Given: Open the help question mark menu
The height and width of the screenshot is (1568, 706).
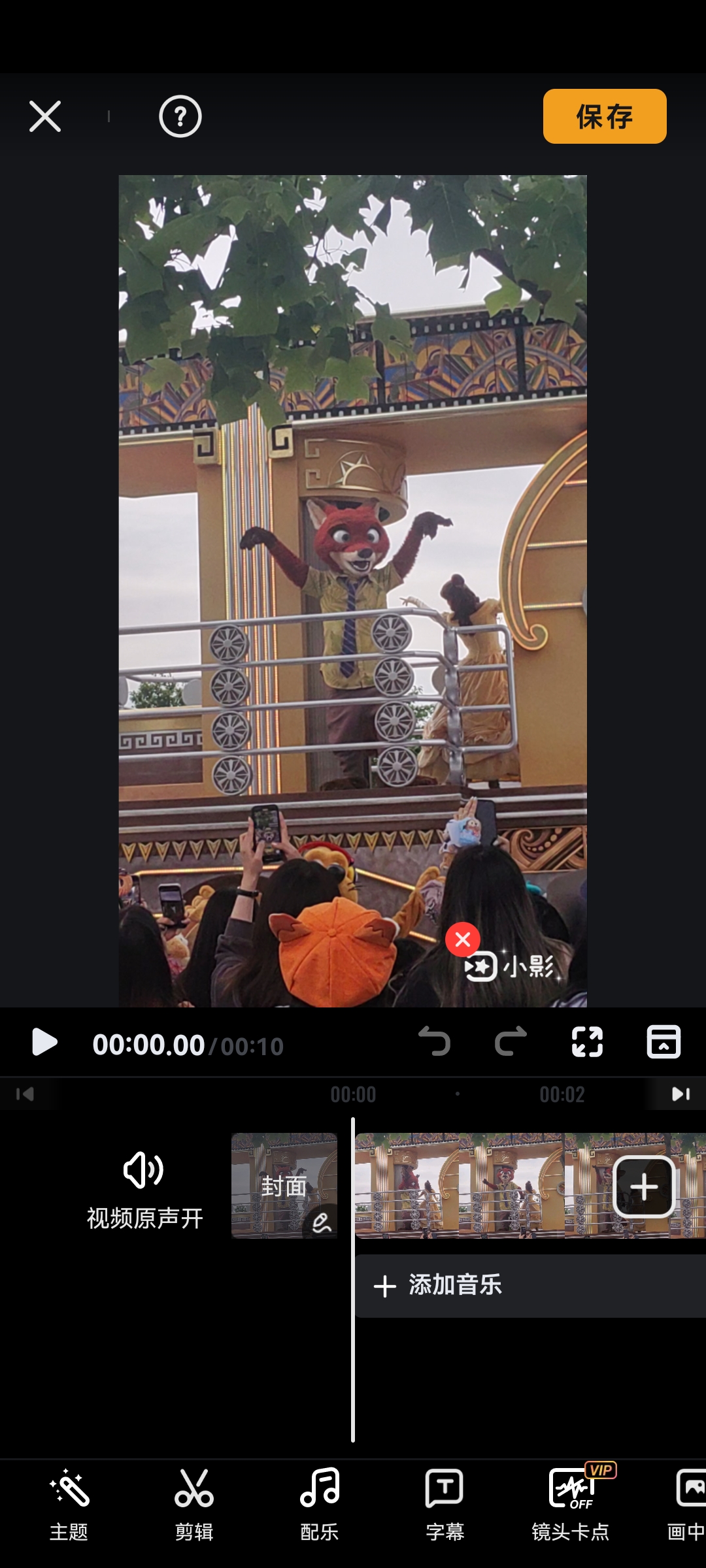Looking at the screenshot, I should 180,116.
